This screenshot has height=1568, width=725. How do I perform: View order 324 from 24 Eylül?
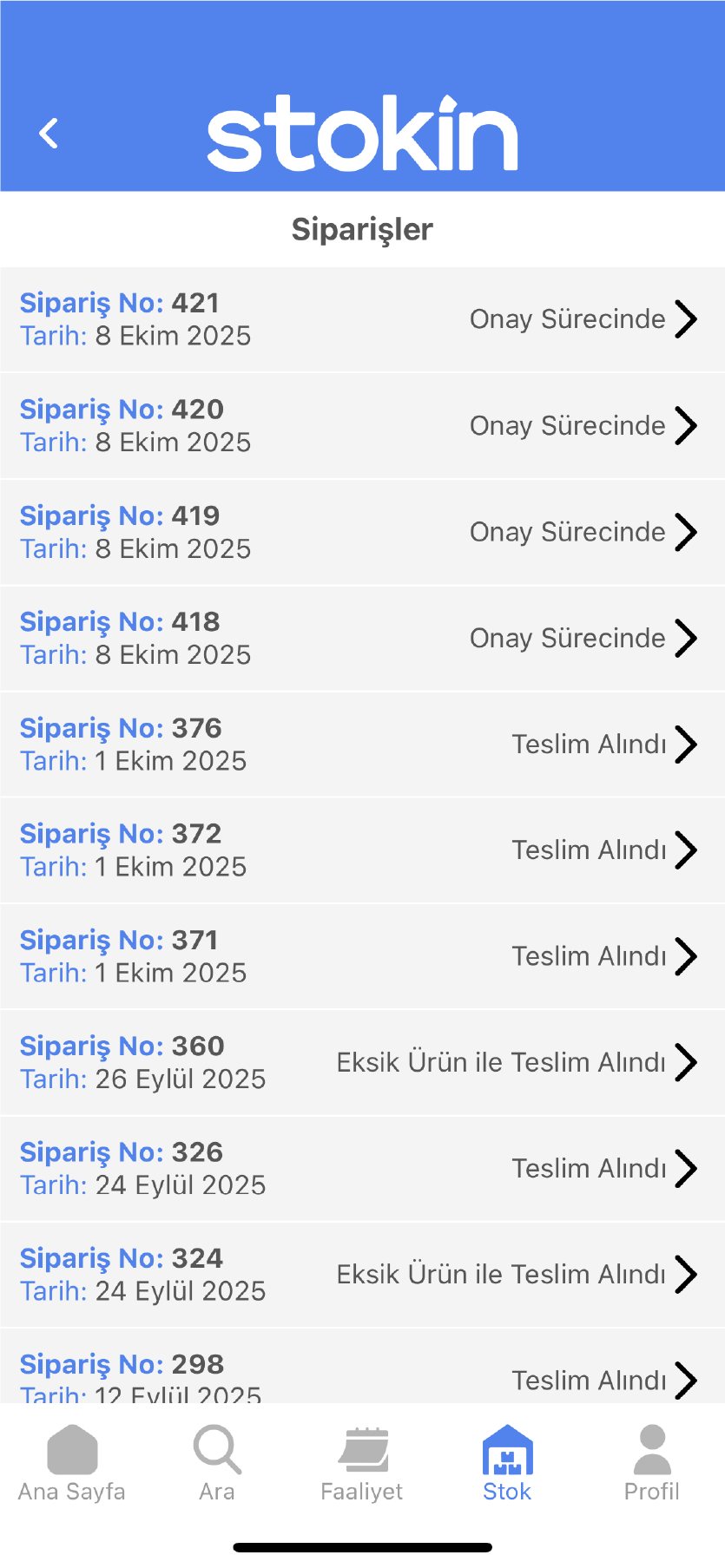coord(362,1274)
